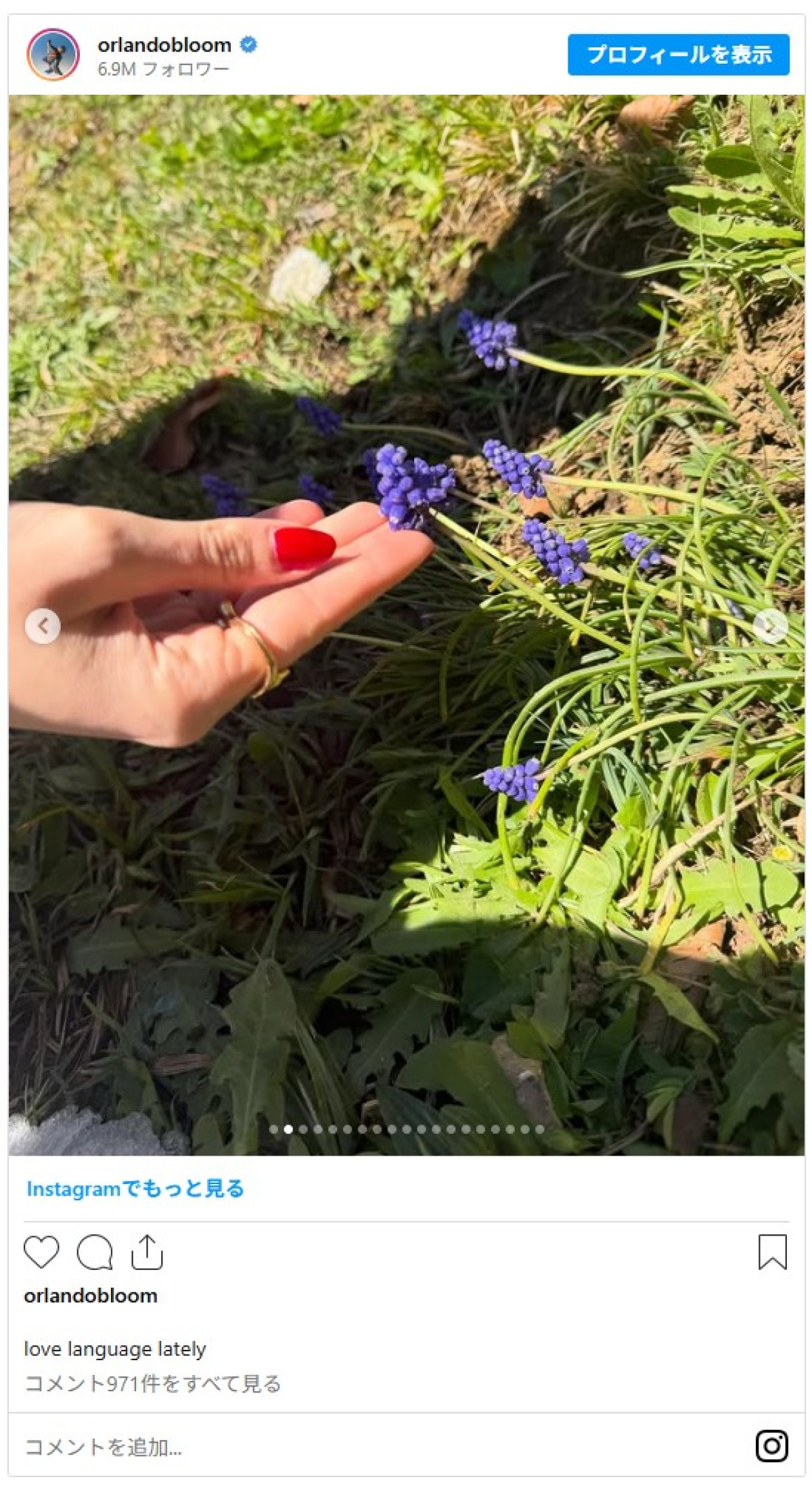Open the Instagramでもっと見る link

point(135,1188)
